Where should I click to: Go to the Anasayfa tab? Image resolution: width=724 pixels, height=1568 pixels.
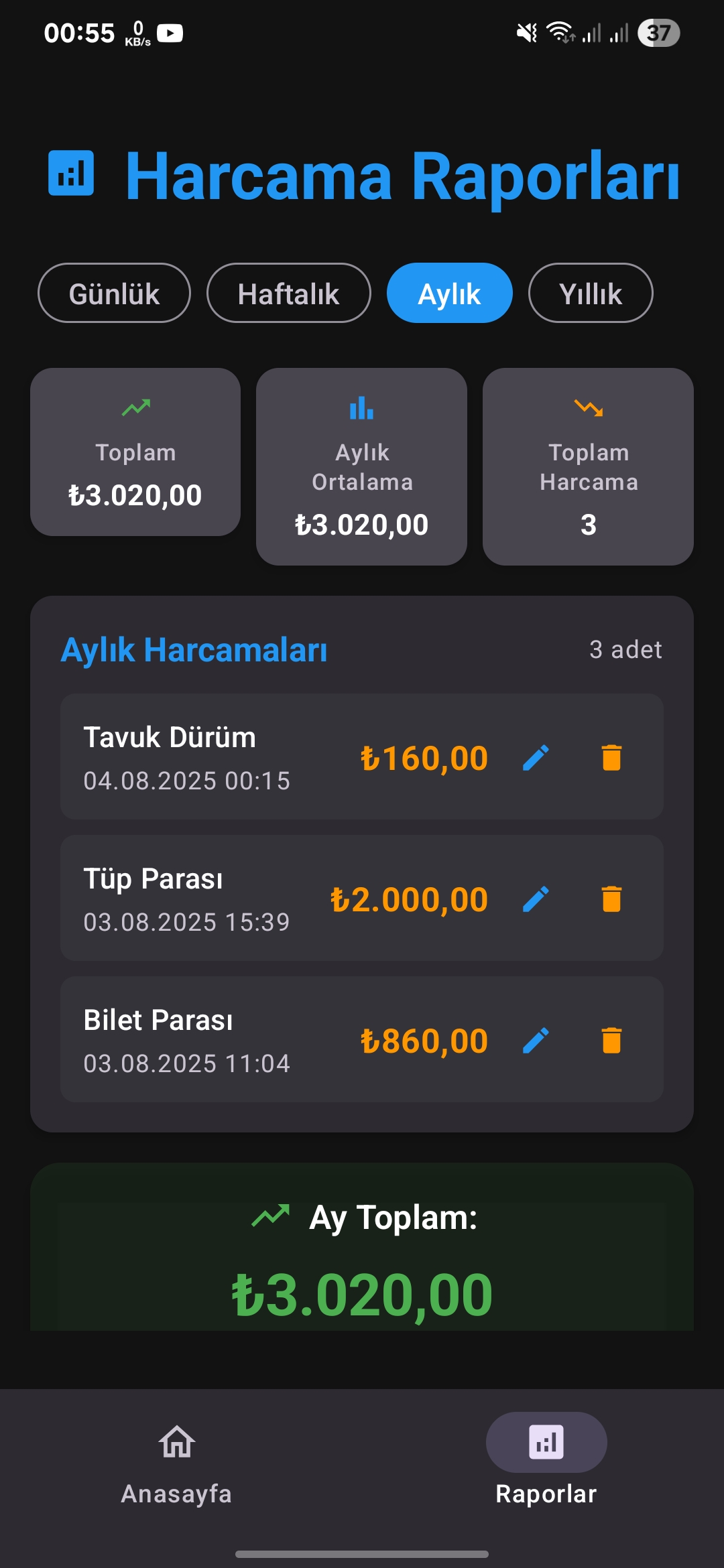point(177,1465)
